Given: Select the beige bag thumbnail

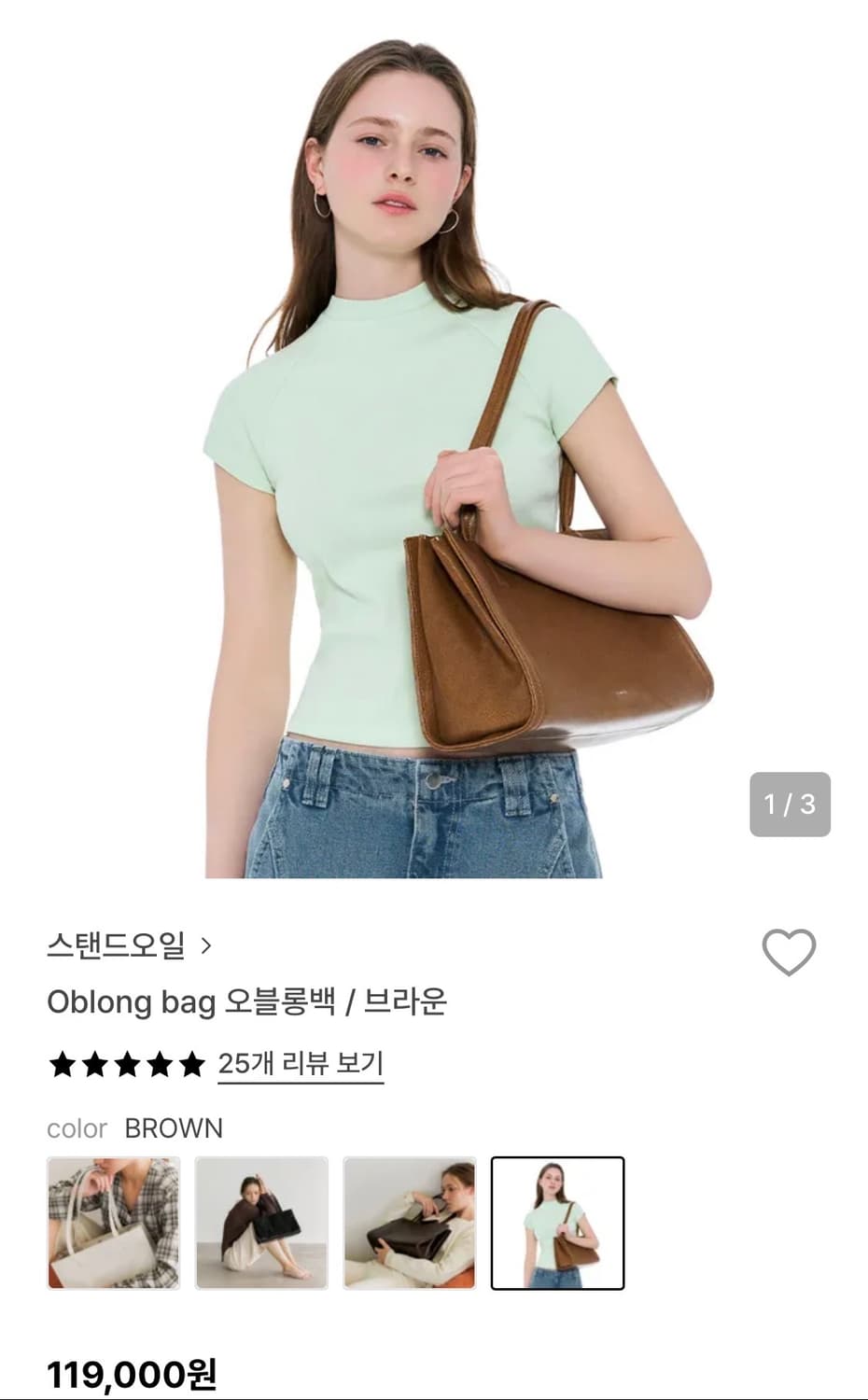Looking at the screenshot, I should pos(116,1224).
